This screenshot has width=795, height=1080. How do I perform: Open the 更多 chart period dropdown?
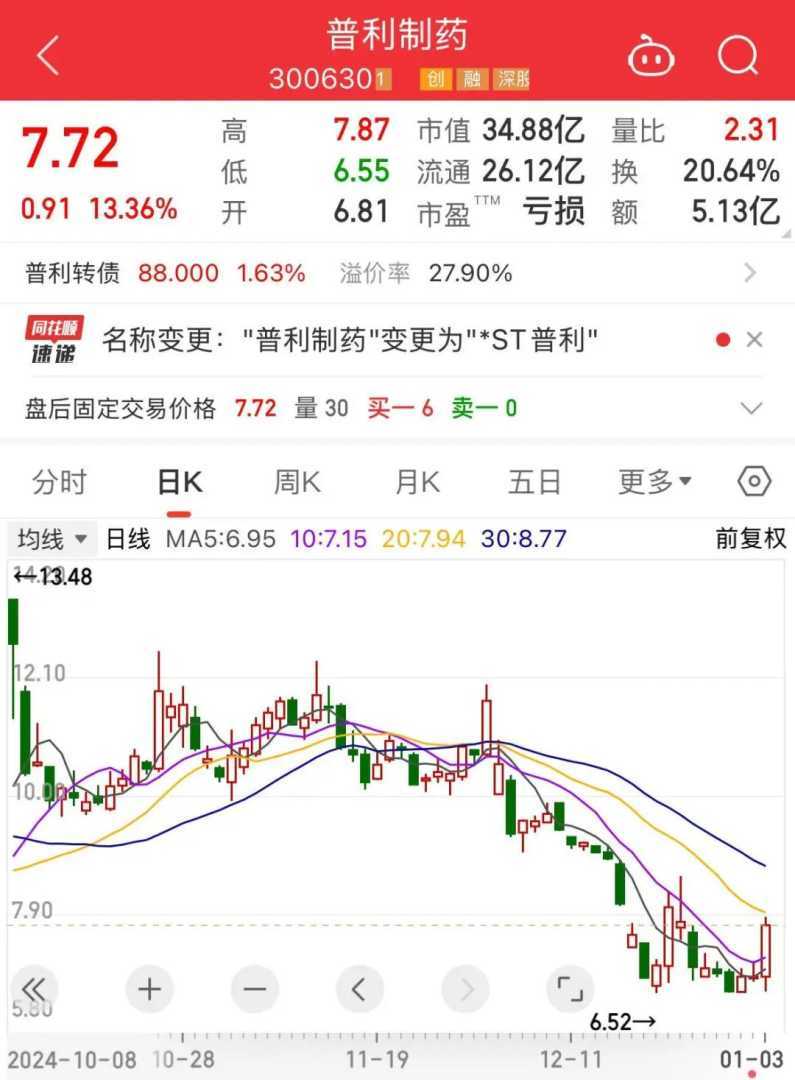(655, 483)
